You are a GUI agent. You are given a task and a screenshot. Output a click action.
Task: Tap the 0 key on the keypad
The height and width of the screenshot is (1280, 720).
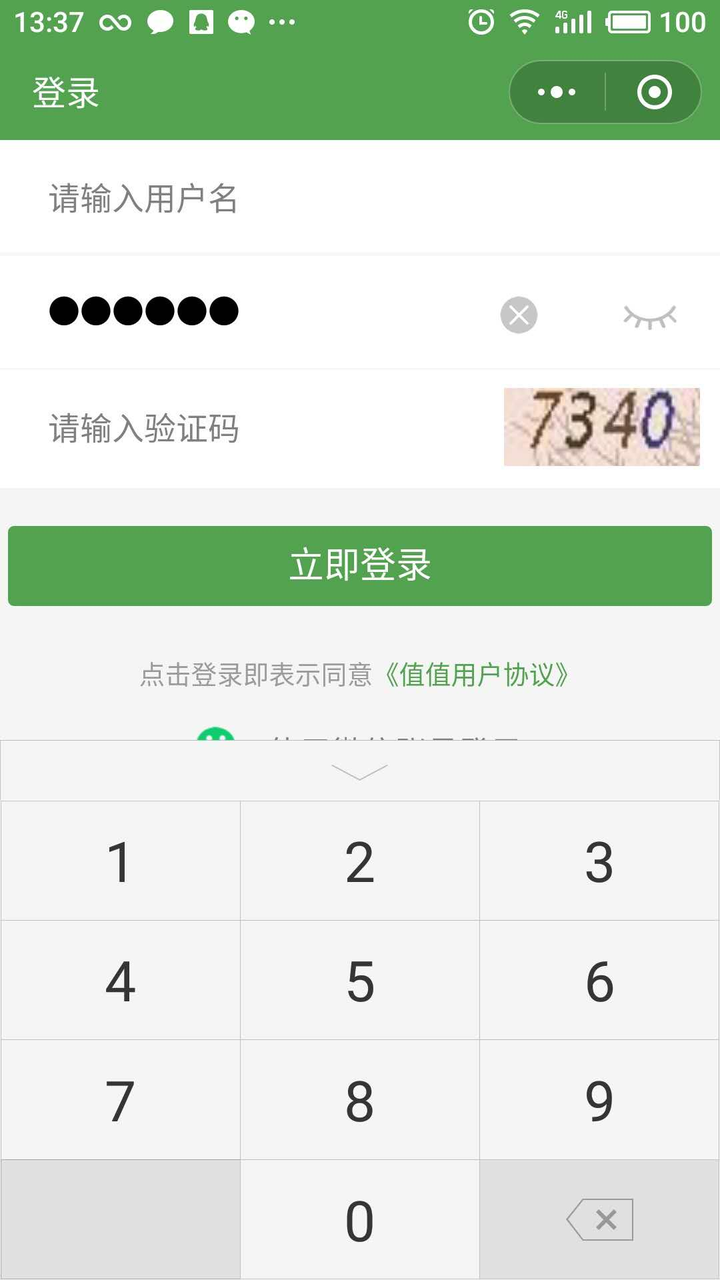pyautogui.click(x=360, y=1220)
